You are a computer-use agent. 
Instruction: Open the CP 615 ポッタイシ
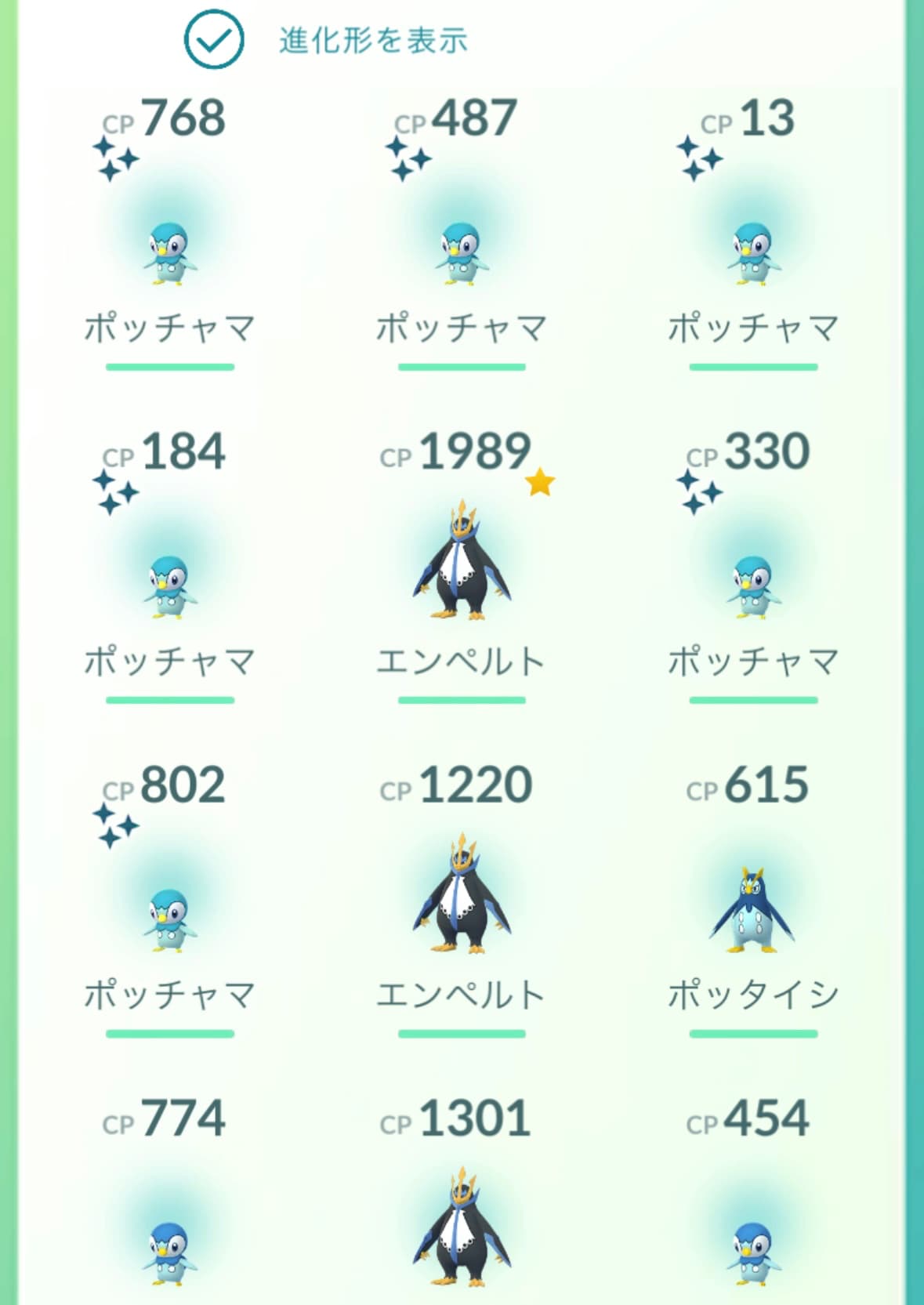pyautogui.click(x=753, y=911)
